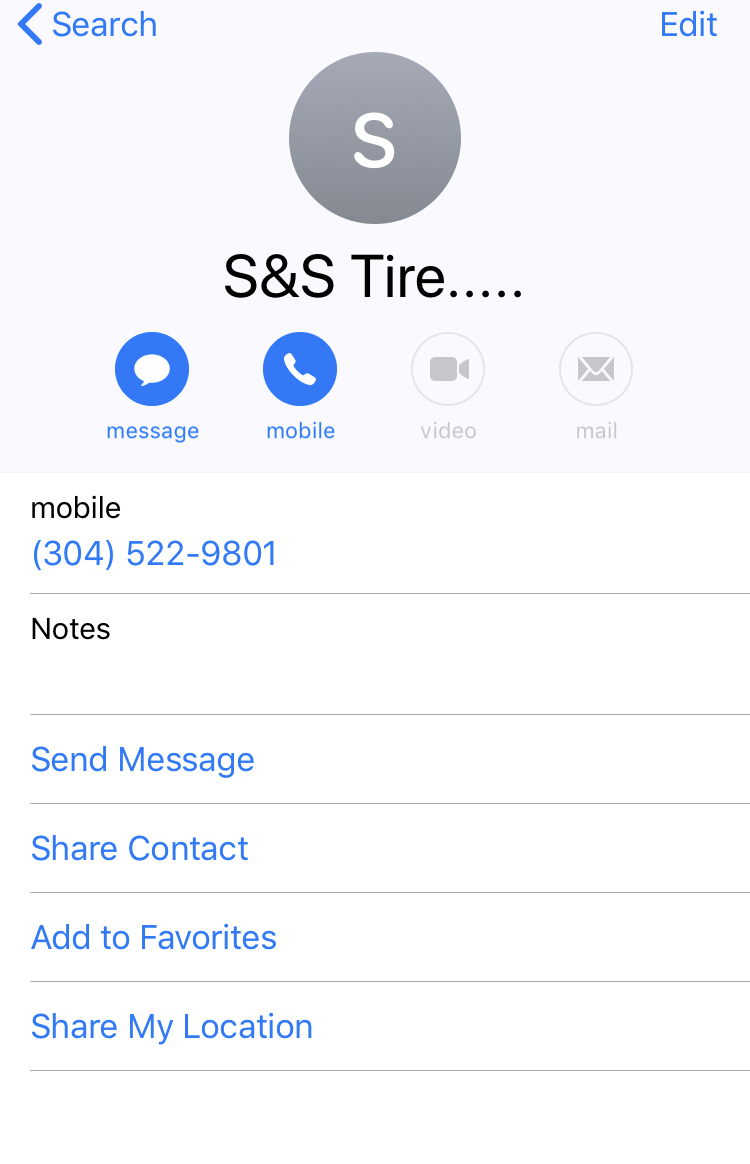Select Send Message
Screen dimensions: 750x1164
pyautogui.click(x=143, y=759)
